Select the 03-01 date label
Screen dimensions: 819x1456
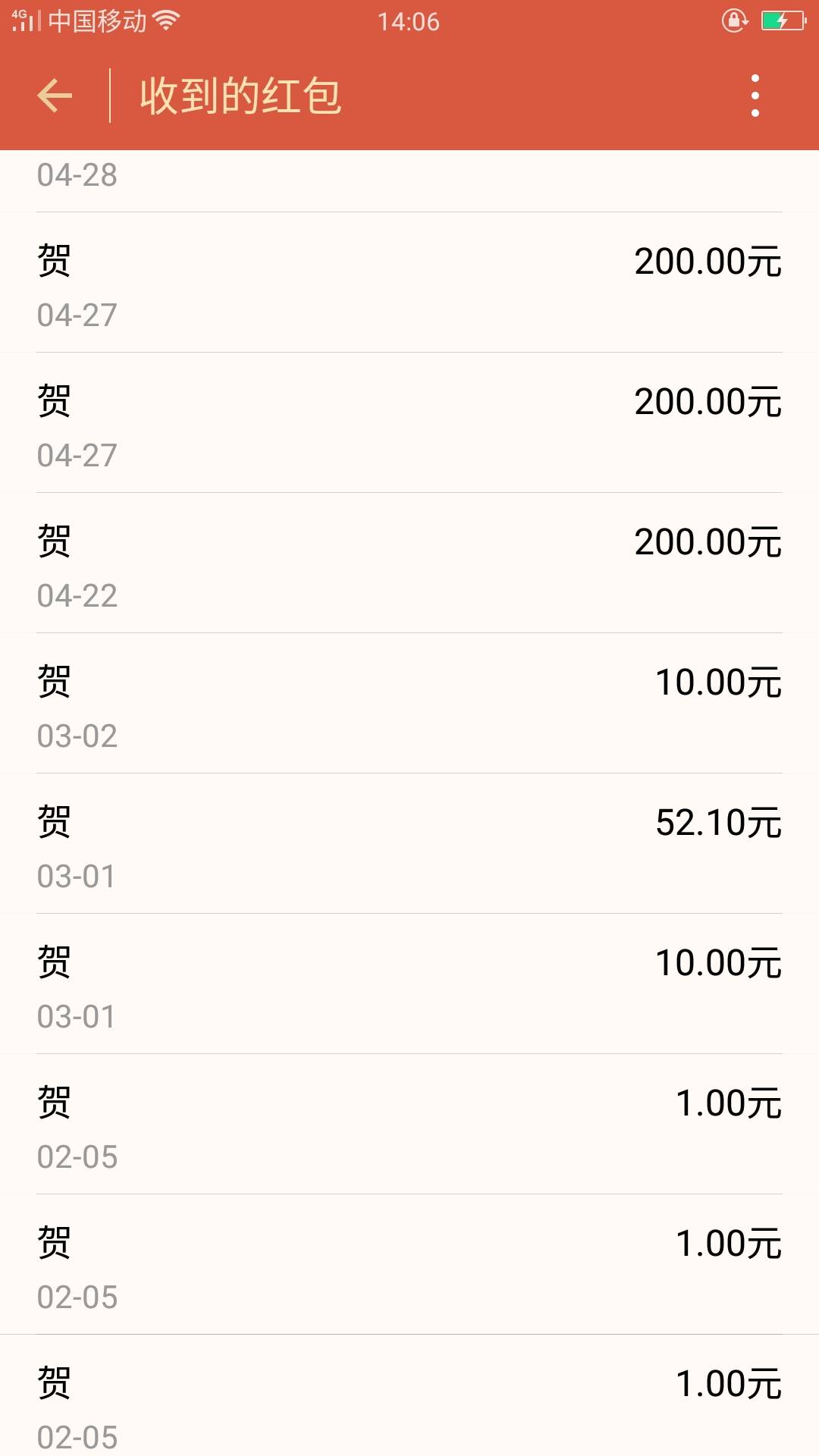tap(76, 876)
